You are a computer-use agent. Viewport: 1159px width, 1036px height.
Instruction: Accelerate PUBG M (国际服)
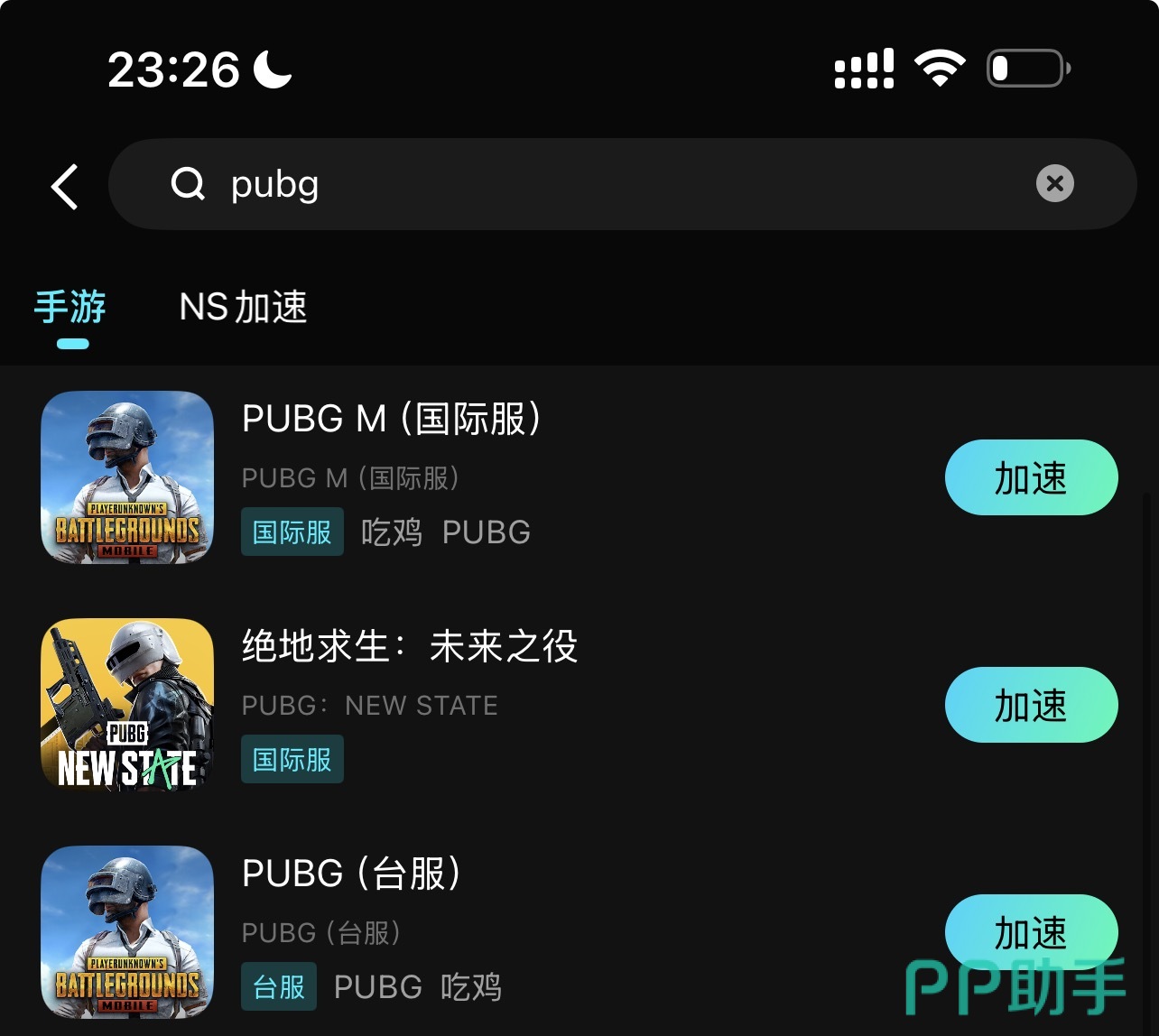(x=1031, y=477)
